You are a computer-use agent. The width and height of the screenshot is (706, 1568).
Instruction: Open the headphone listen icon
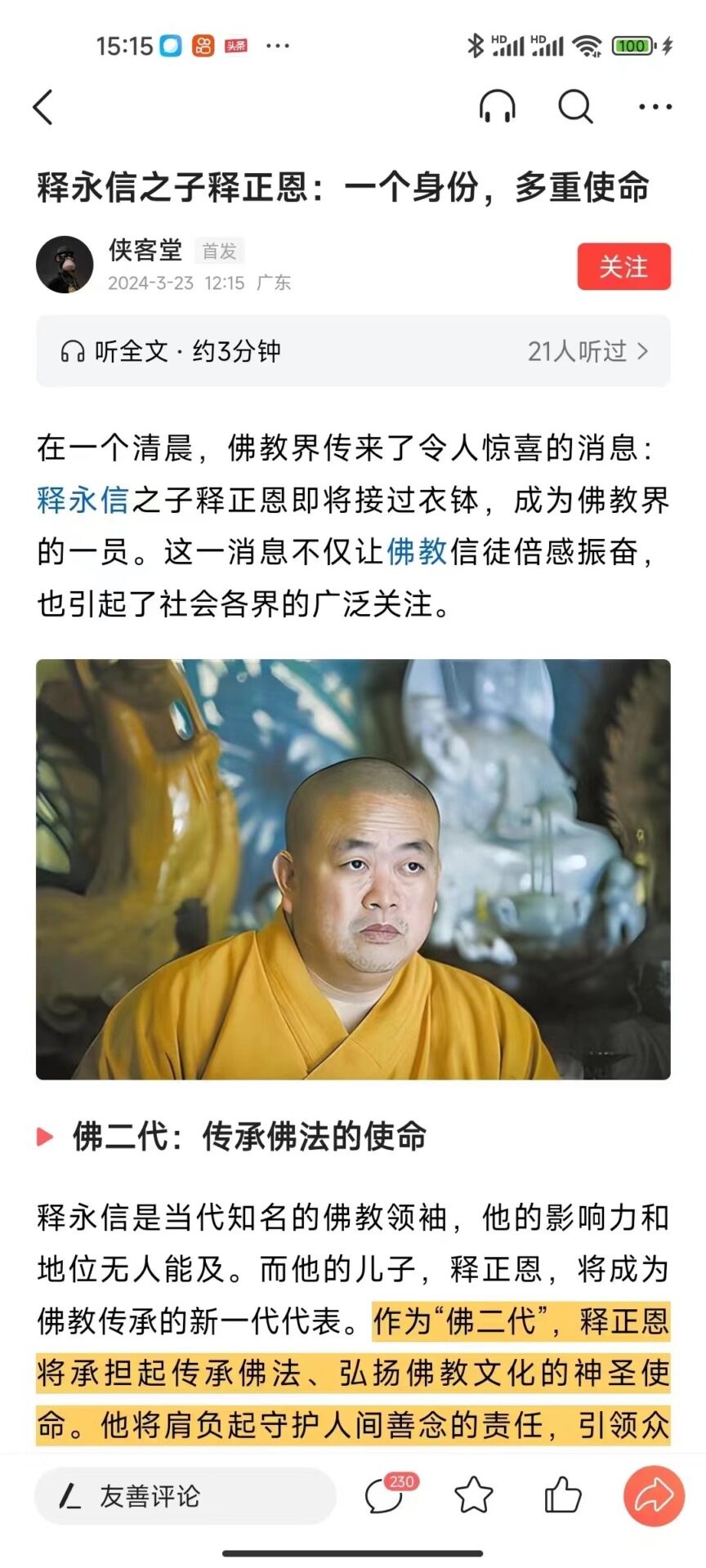497,107
